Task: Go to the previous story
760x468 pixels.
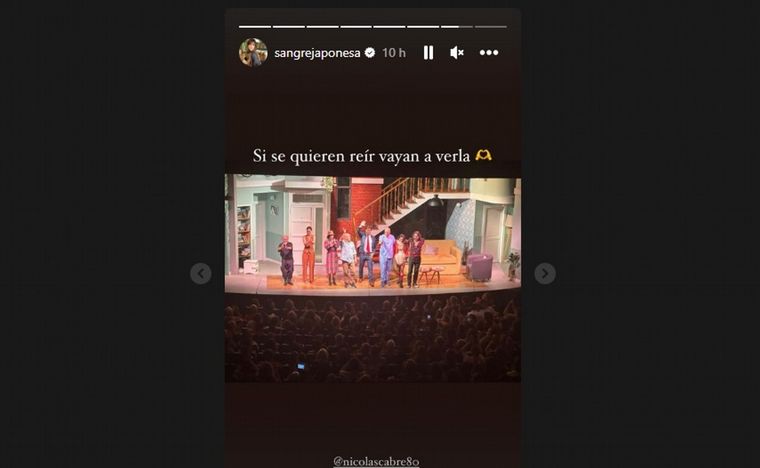Action: tap(201, 273)
